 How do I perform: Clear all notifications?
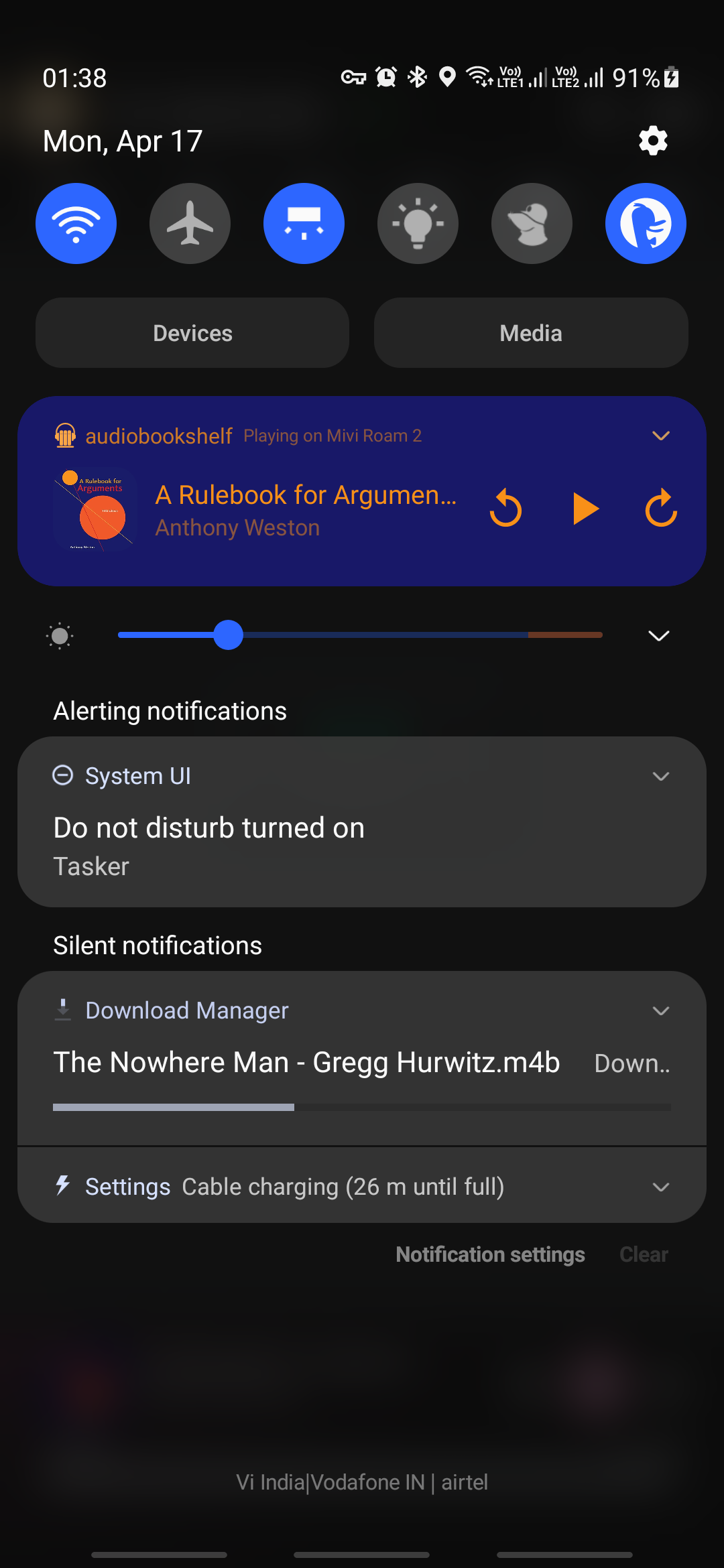(643, 1254)
